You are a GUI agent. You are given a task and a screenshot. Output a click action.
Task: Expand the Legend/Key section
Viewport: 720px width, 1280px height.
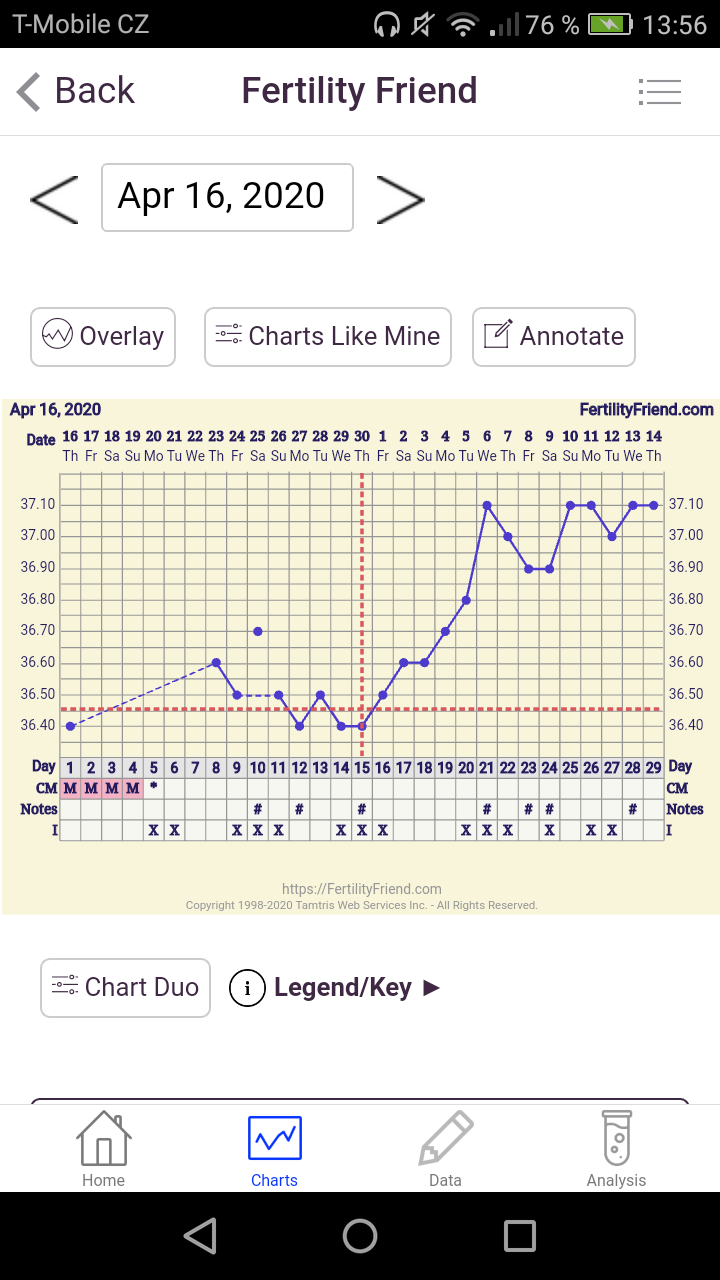coord(336,988)
